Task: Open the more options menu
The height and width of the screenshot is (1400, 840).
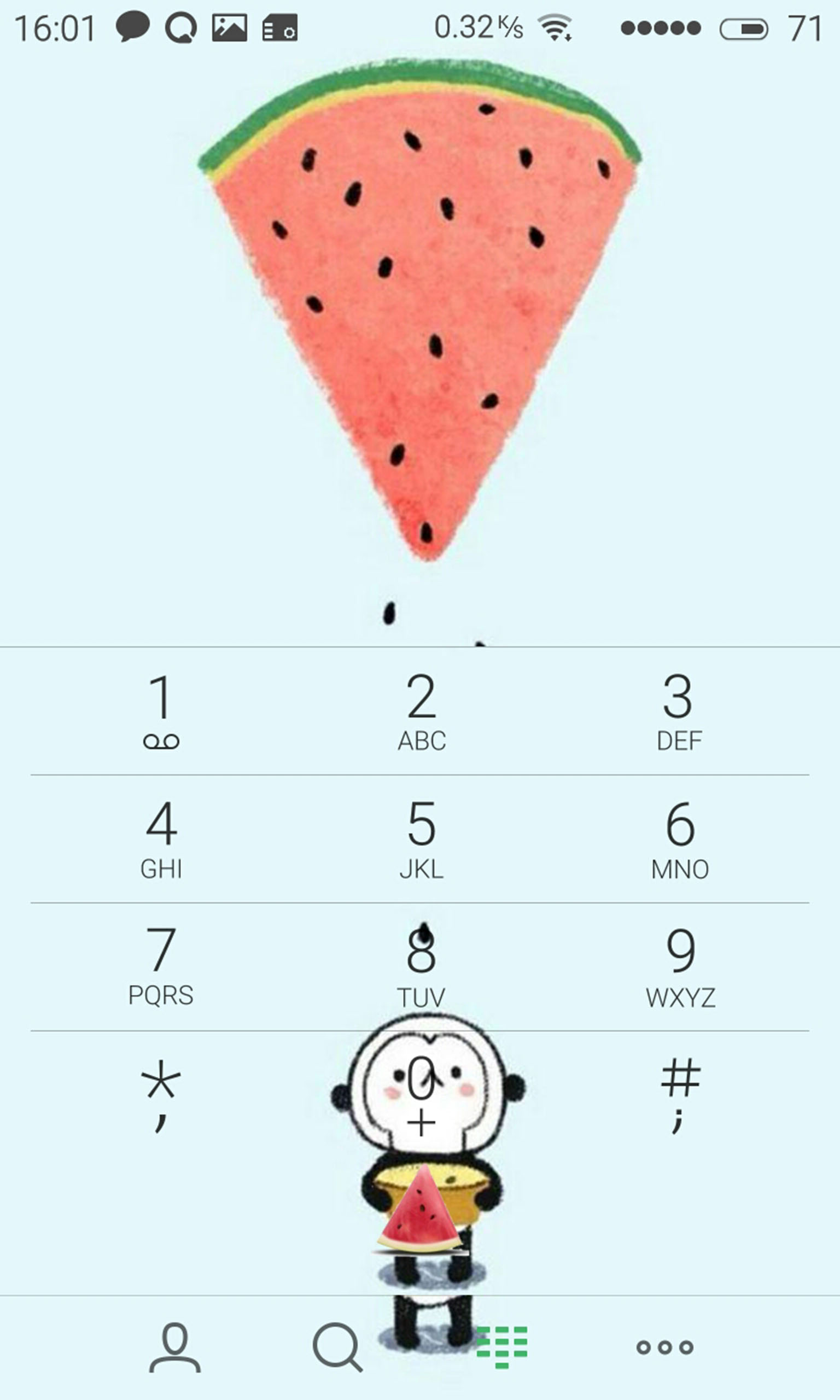Action: click(664, 1347)
